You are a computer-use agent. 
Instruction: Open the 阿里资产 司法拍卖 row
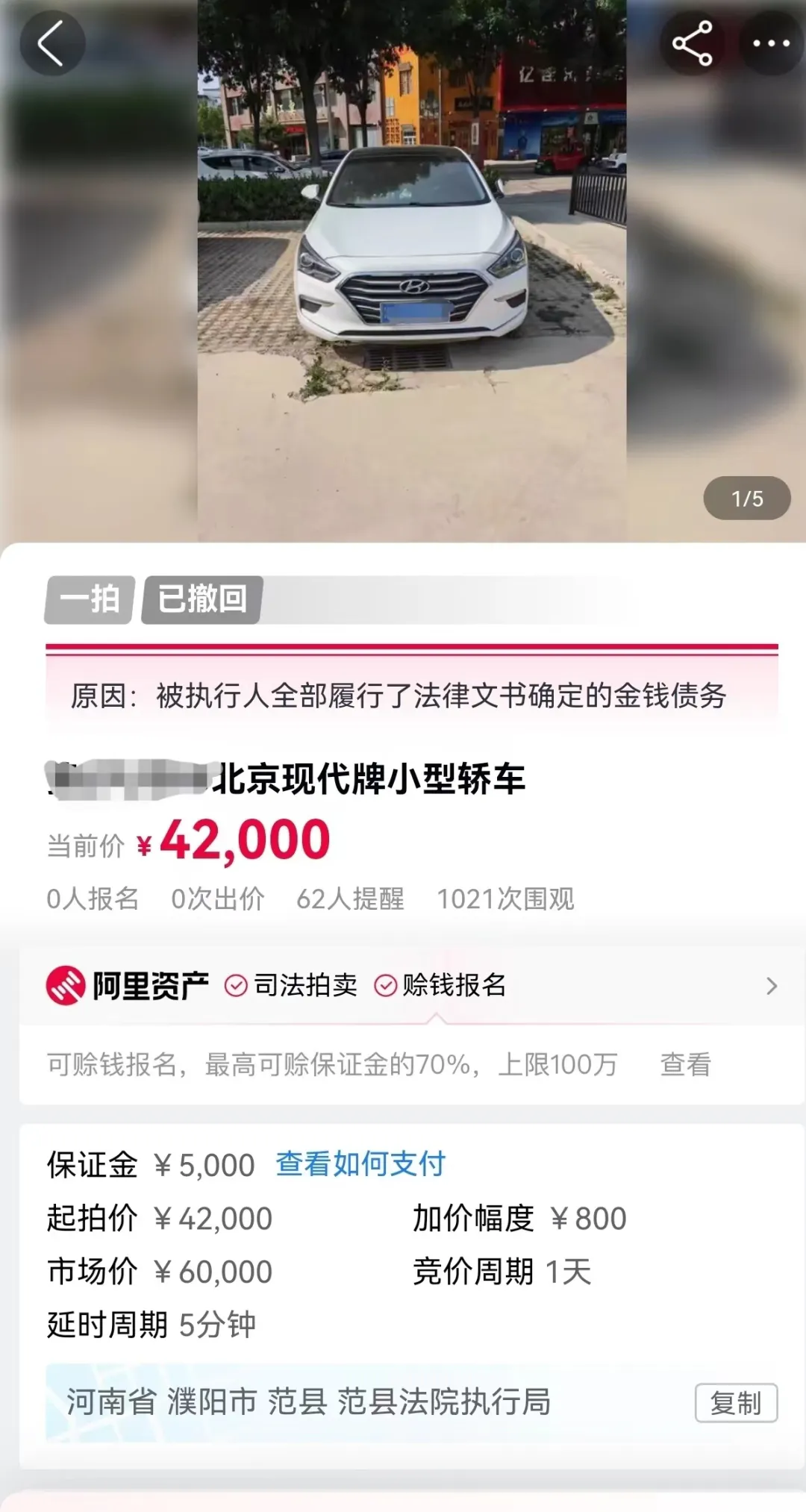(410, 986)
